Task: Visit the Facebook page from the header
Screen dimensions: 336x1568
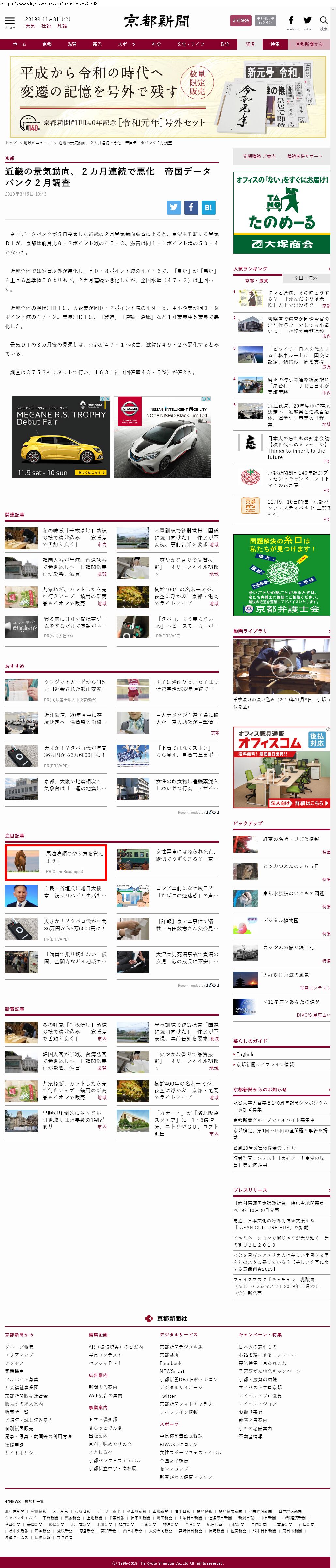Action: tap(291, 21)
